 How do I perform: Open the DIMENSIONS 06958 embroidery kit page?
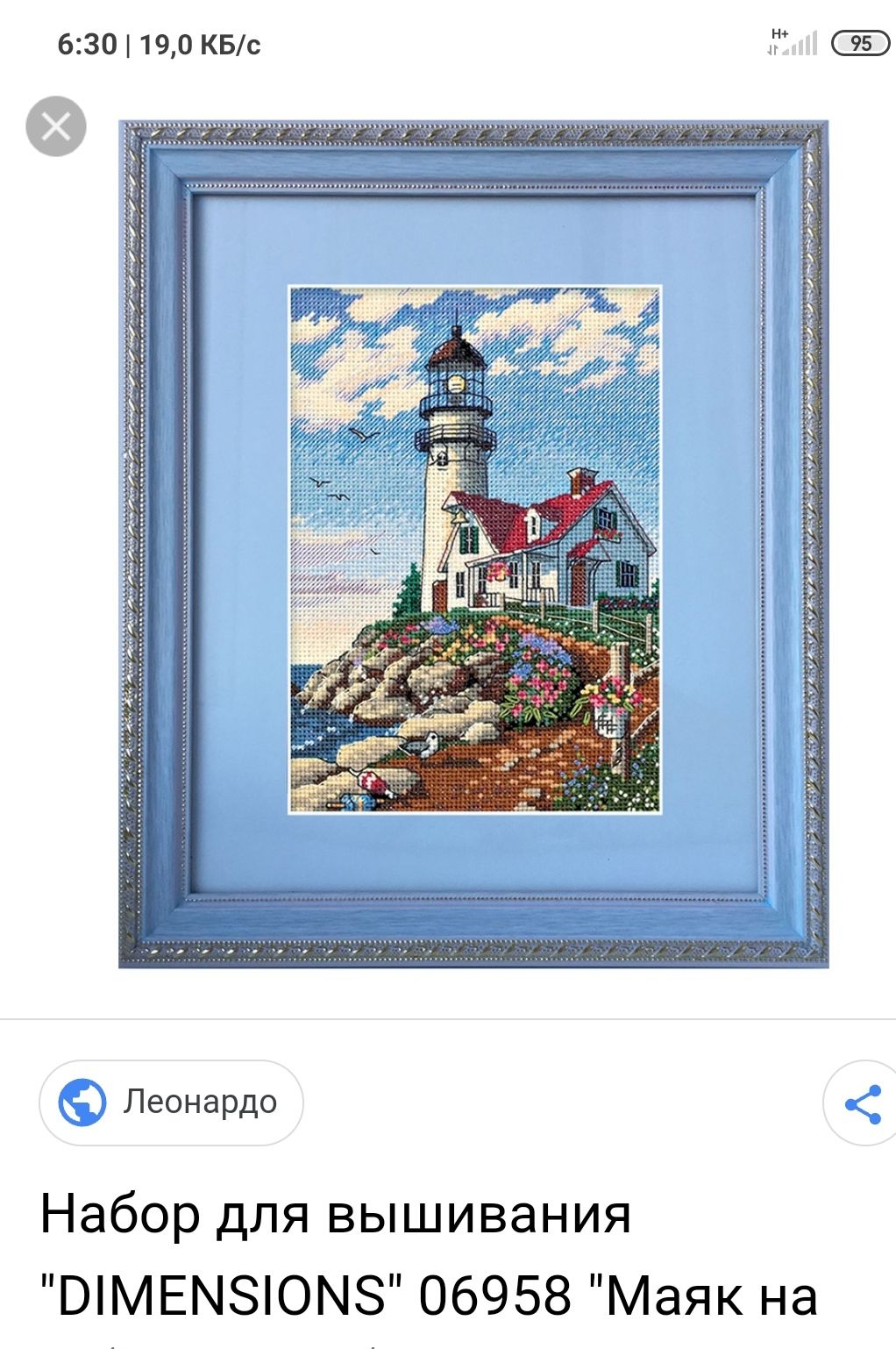428,1254
